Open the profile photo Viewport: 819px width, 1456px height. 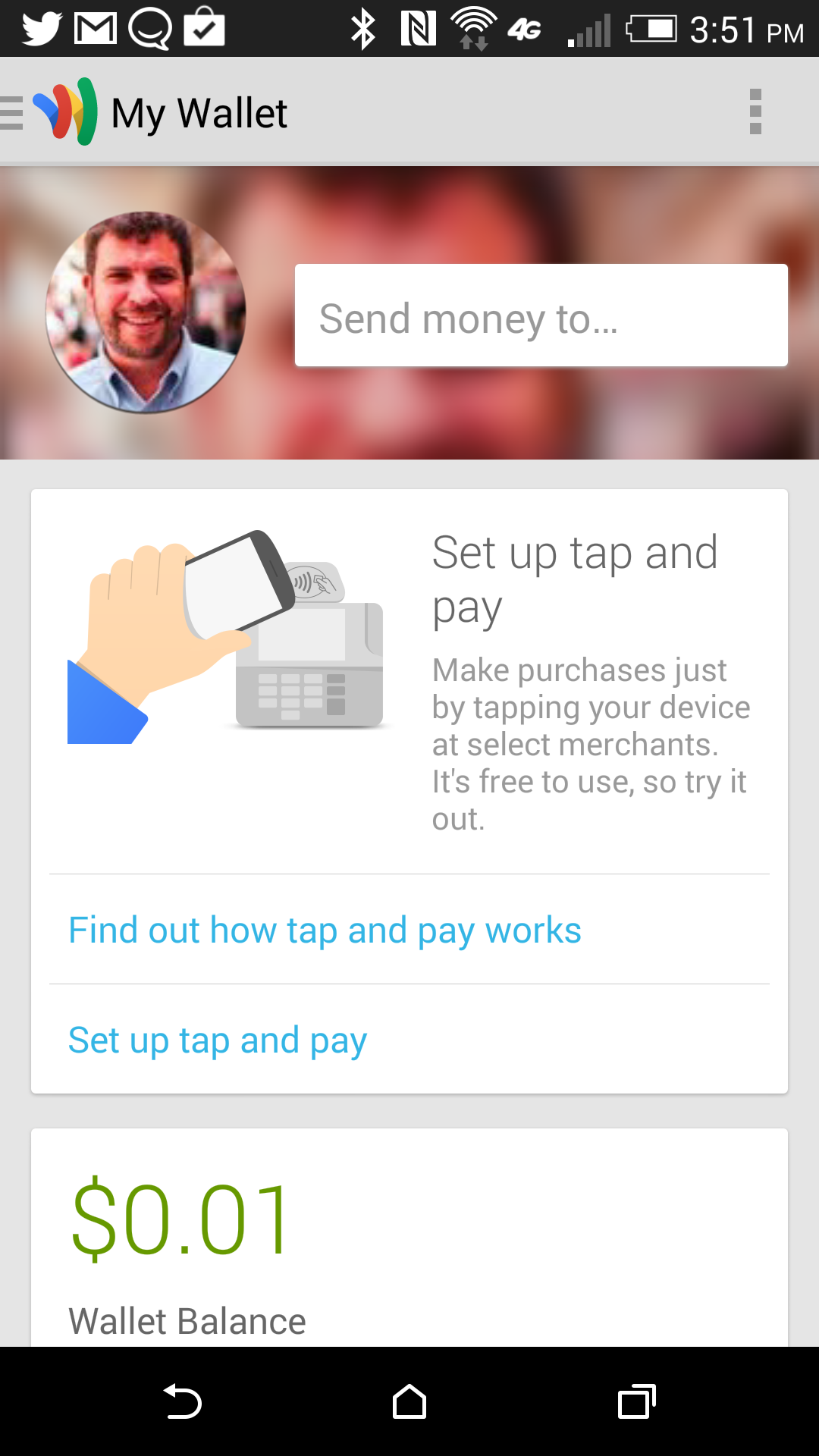(x=146, y=312)
